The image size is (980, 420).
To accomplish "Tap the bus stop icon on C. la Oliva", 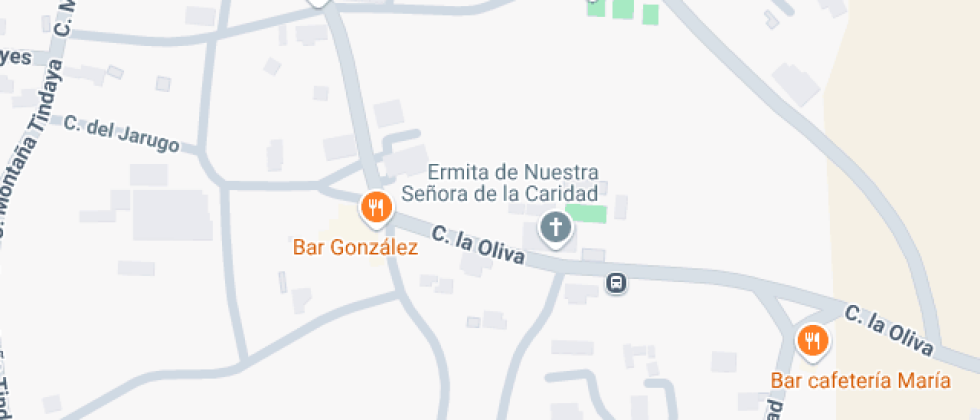I will (617, 283).
